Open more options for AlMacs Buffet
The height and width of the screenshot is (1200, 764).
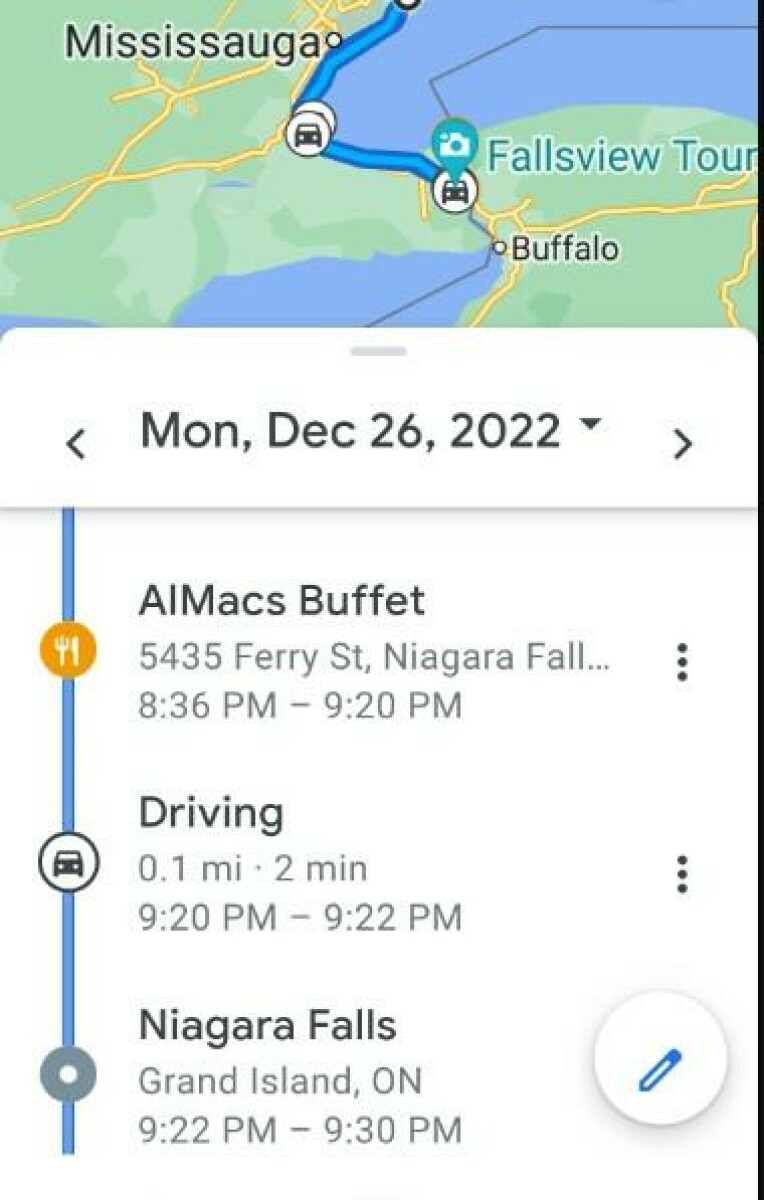click(x=682, y=662)
